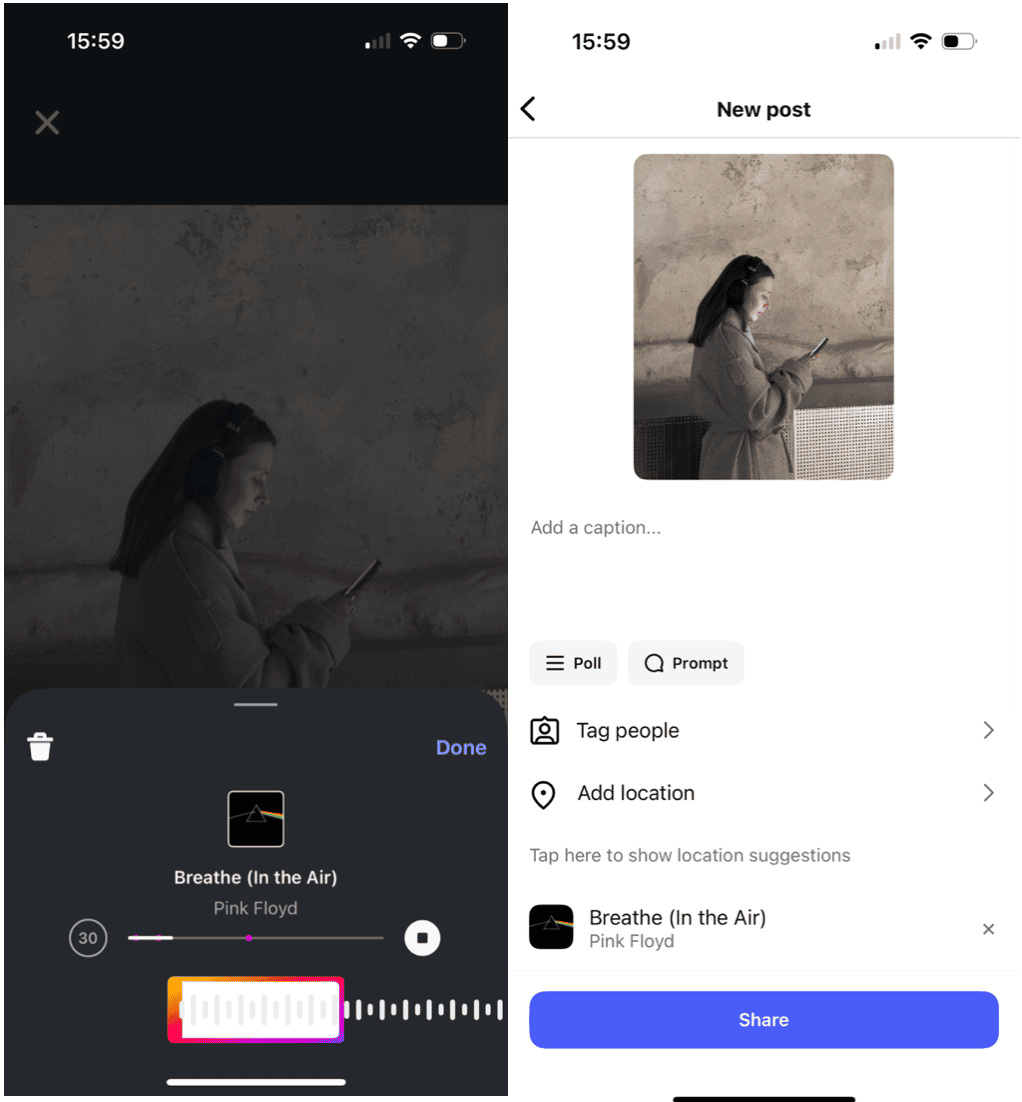Open Add location
The image size is (1022, 1102).
point(763,793)
